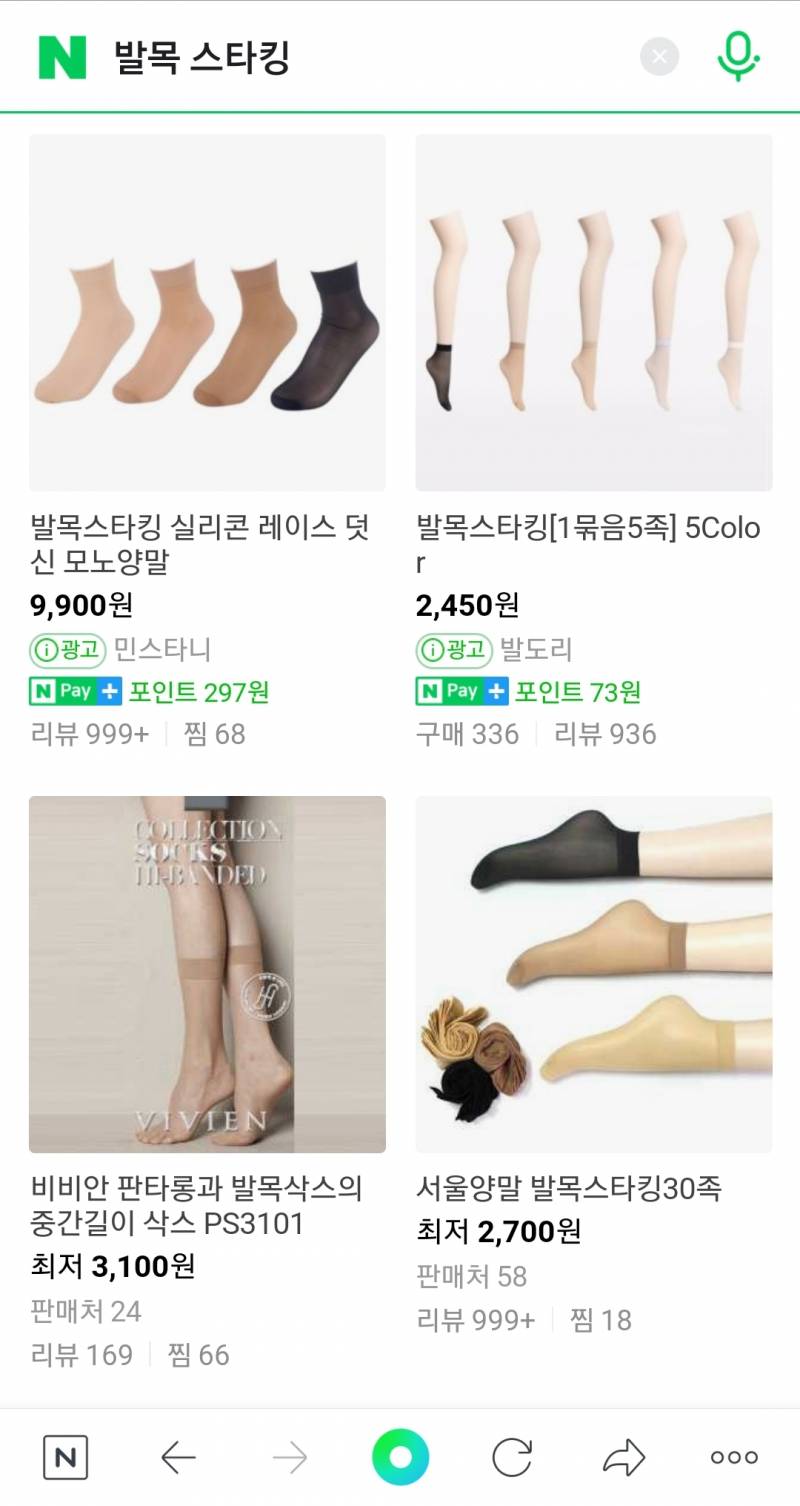Tap the green home circle button
This screenshot has width=800, height=1506.
[400, 1458]
